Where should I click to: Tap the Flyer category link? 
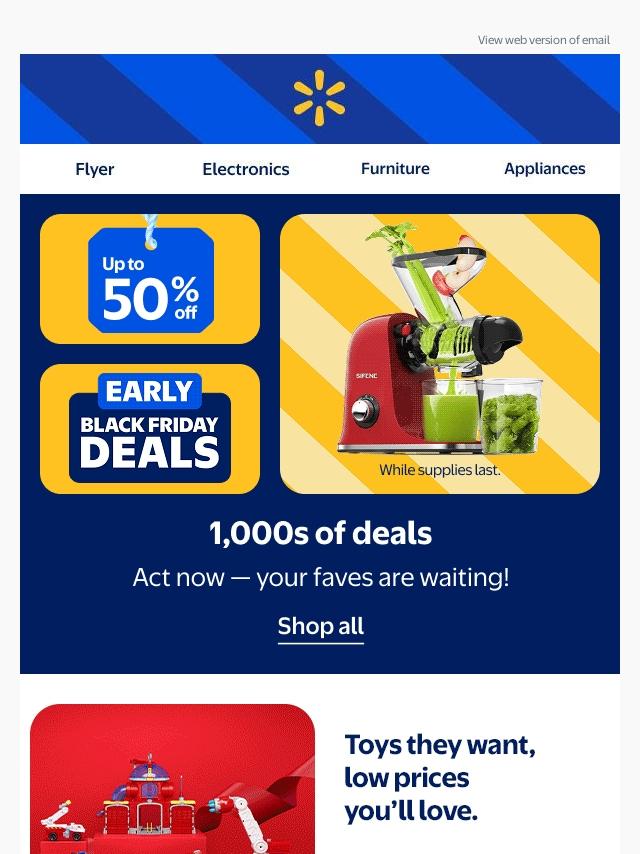[95, 169]
